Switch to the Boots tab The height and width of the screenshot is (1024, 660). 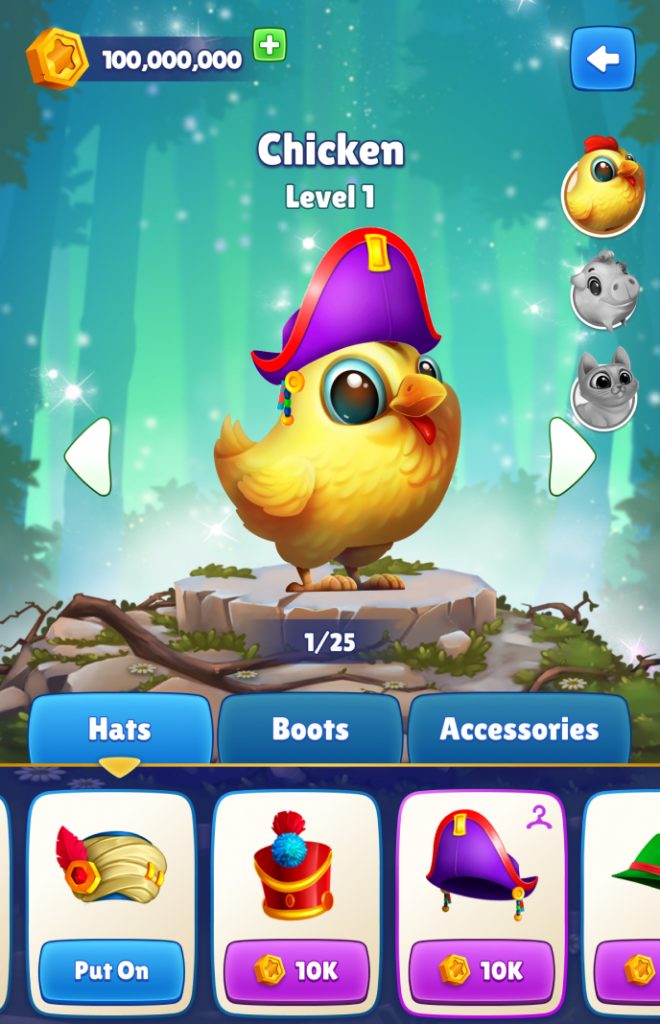310,729
